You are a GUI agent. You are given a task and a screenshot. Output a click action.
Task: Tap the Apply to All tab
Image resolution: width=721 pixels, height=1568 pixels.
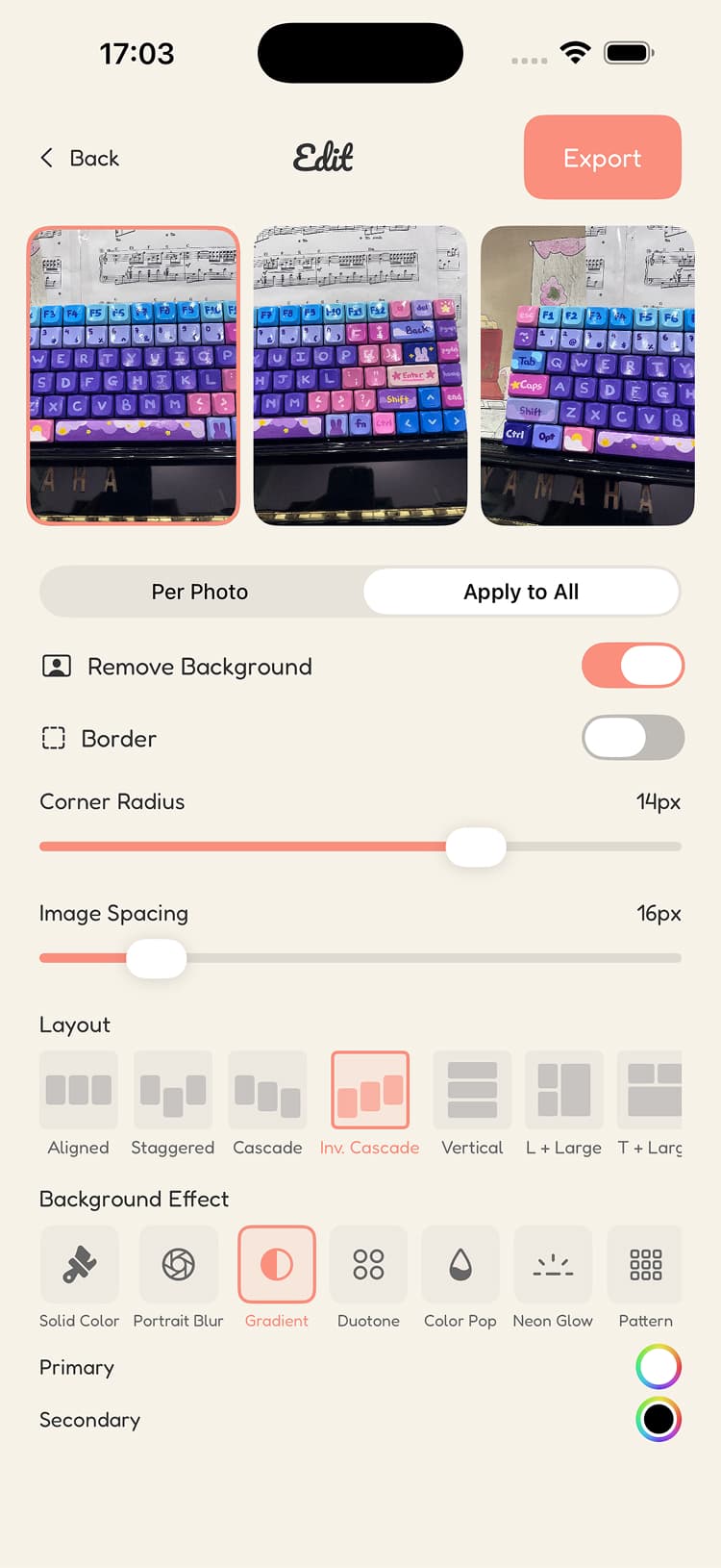(521, 592)
